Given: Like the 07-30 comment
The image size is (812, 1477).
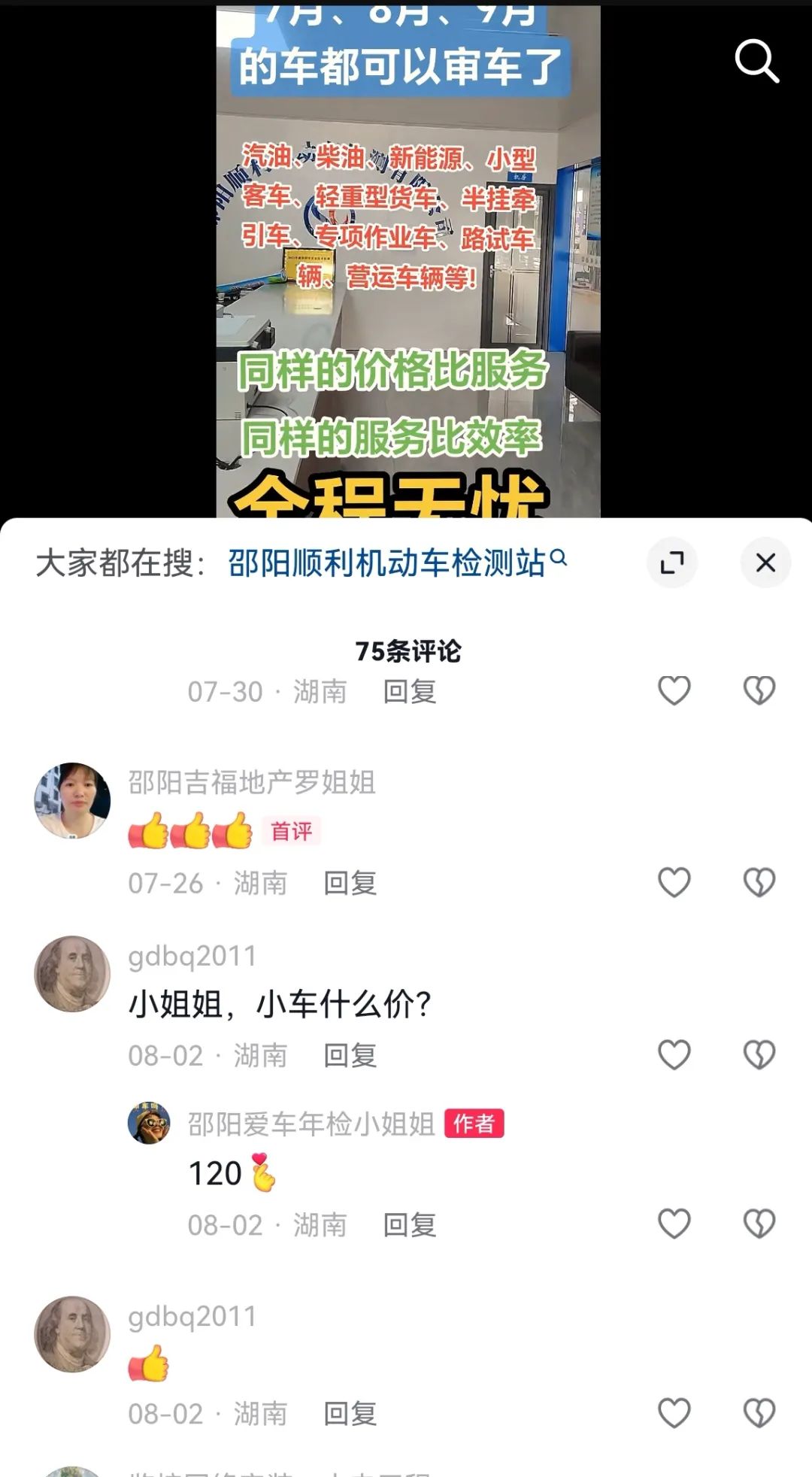Looking at the screenshot, I should pos(674,690).
